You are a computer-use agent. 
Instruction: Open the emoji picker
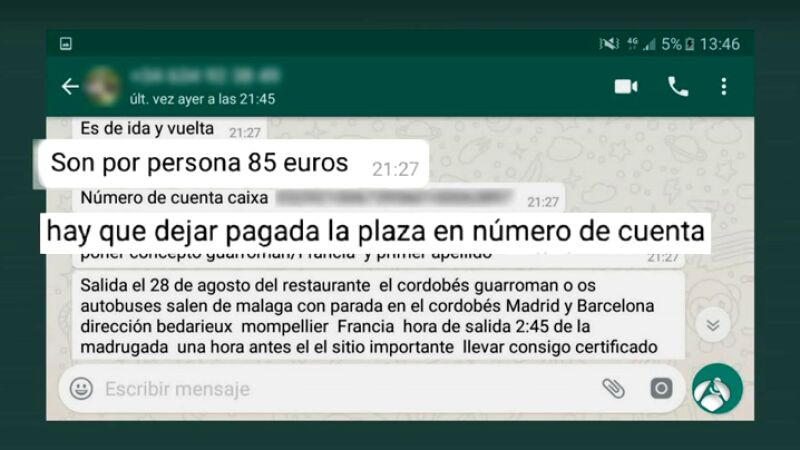tap(82, 388)
